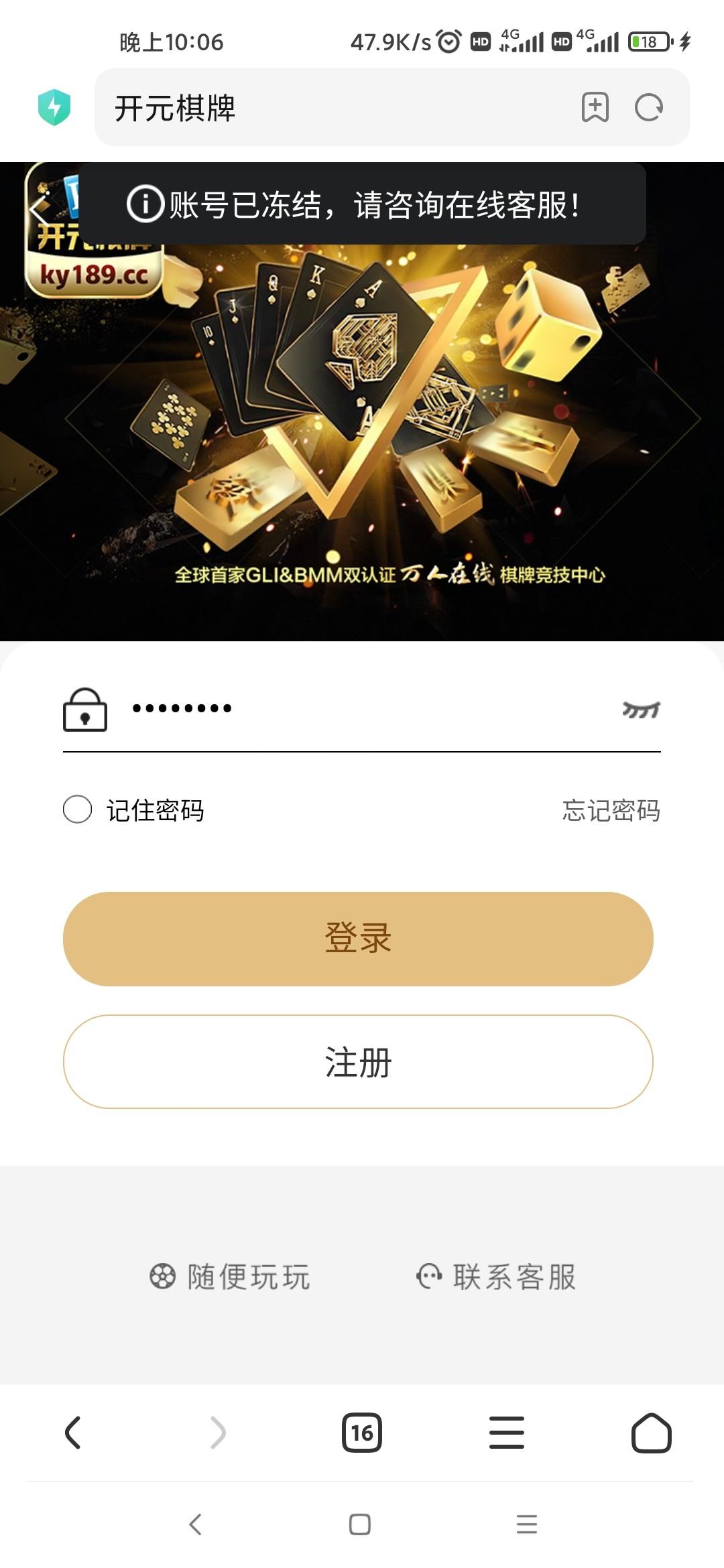
Task: Tap the system home button
Action: tap(360, 1524)
